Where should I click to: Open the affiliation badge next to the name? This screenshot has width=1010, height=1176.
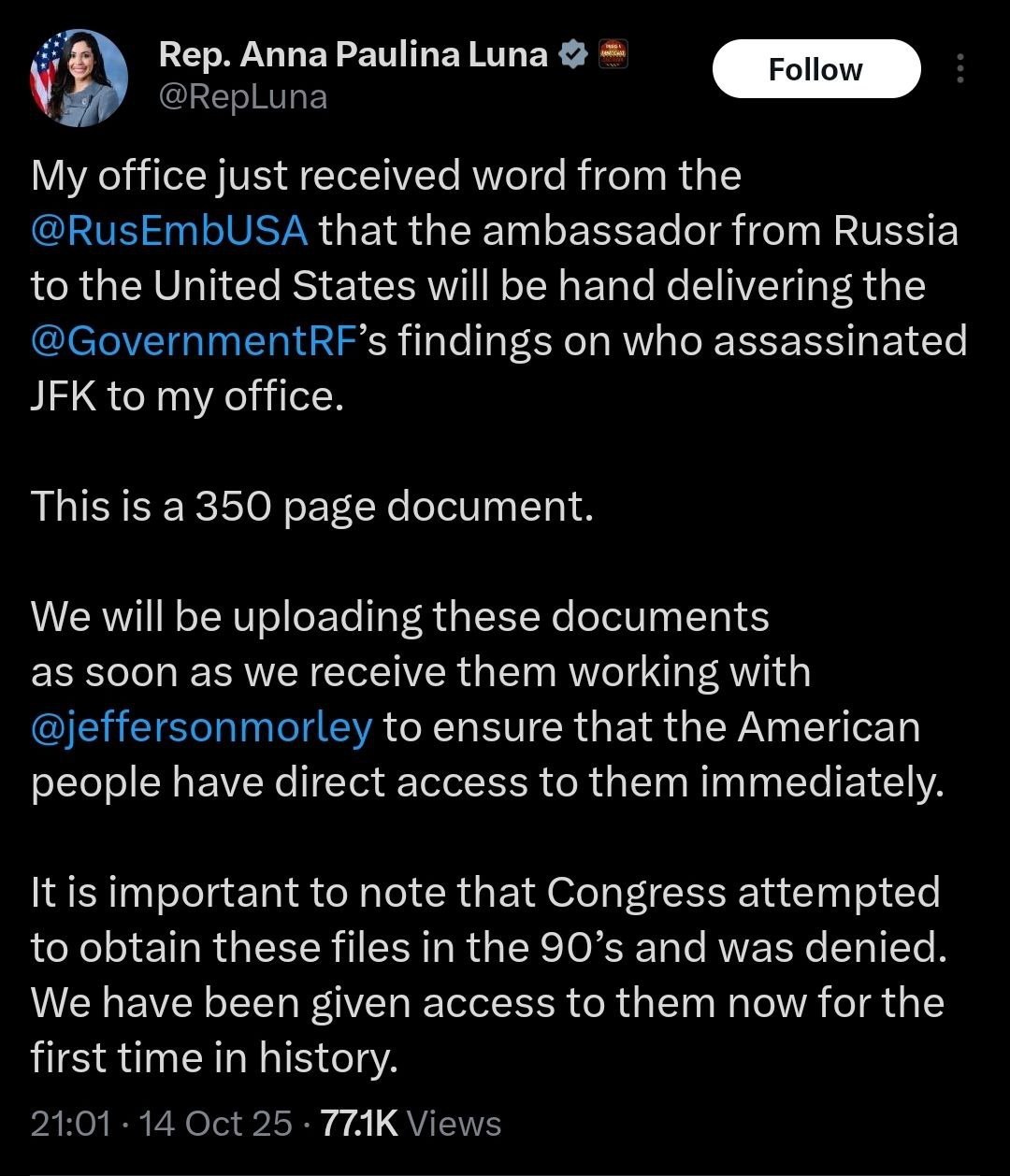point(613,55)
